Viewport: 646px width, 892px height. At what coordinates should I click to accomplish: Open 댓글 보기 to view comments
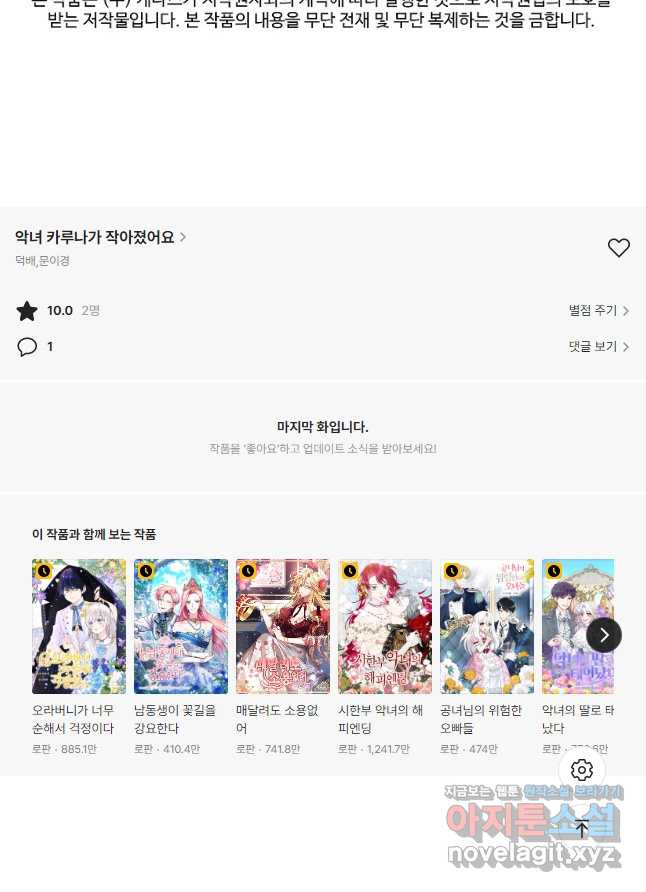[598, 347]
